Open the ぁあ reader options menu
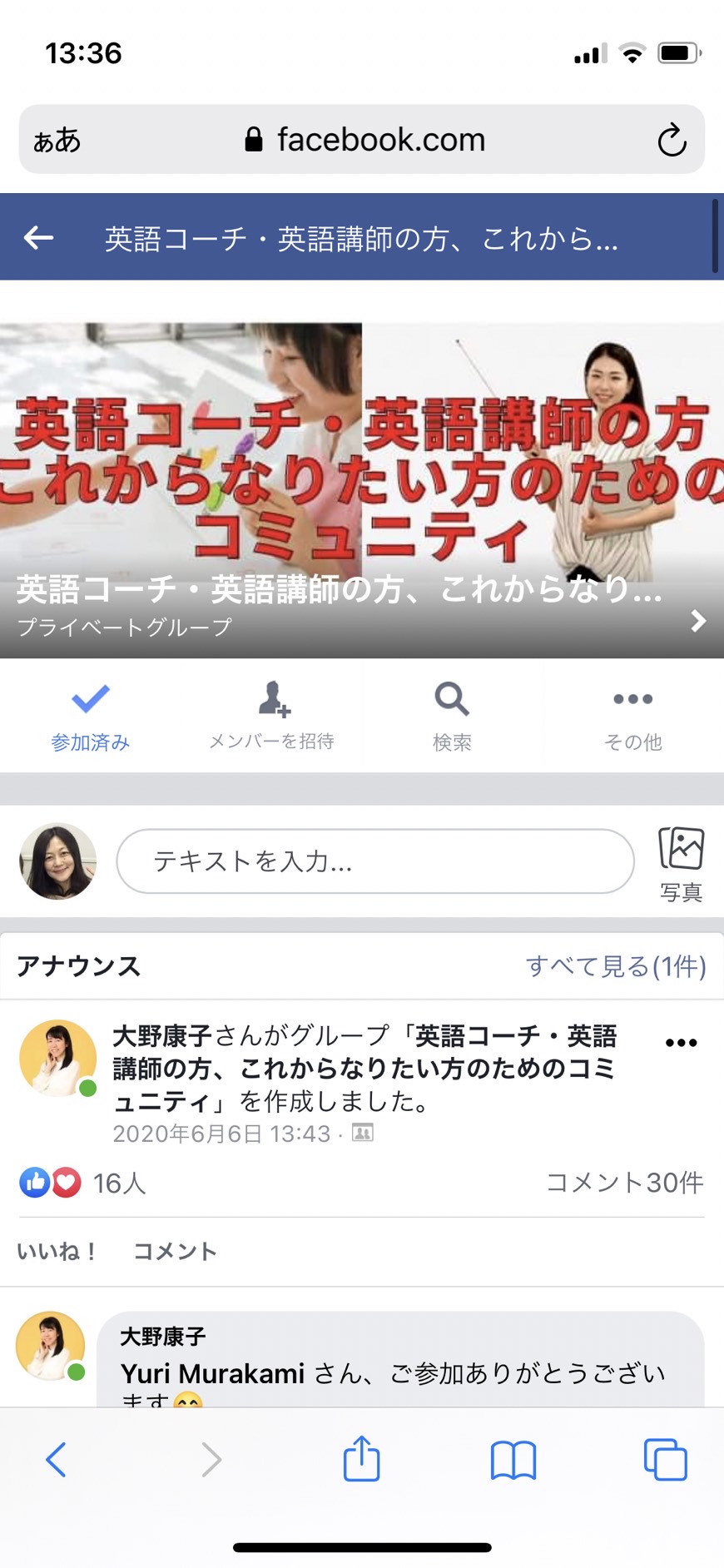 [57, 140]
